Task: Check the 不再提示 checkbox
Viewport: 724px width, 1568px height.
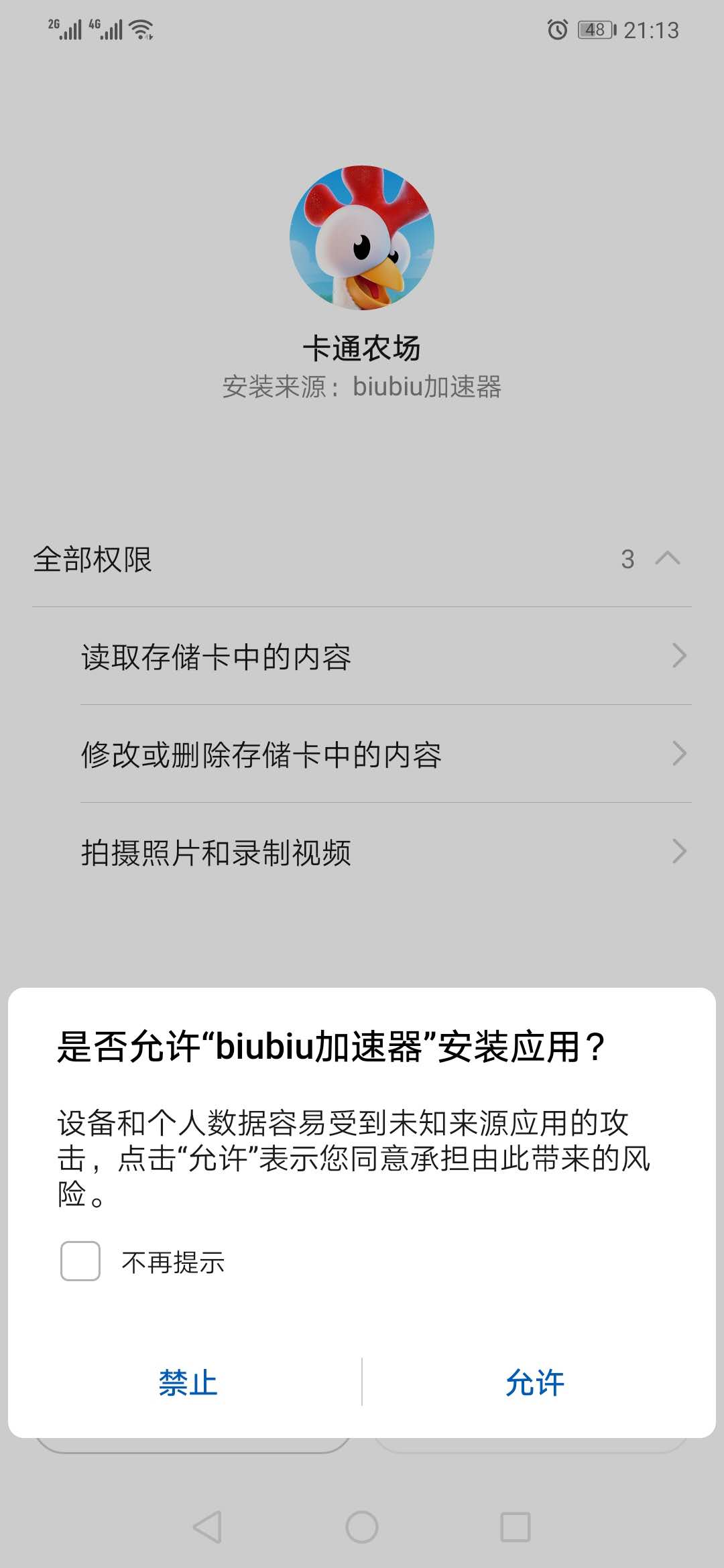Action: click(80, 1261)
